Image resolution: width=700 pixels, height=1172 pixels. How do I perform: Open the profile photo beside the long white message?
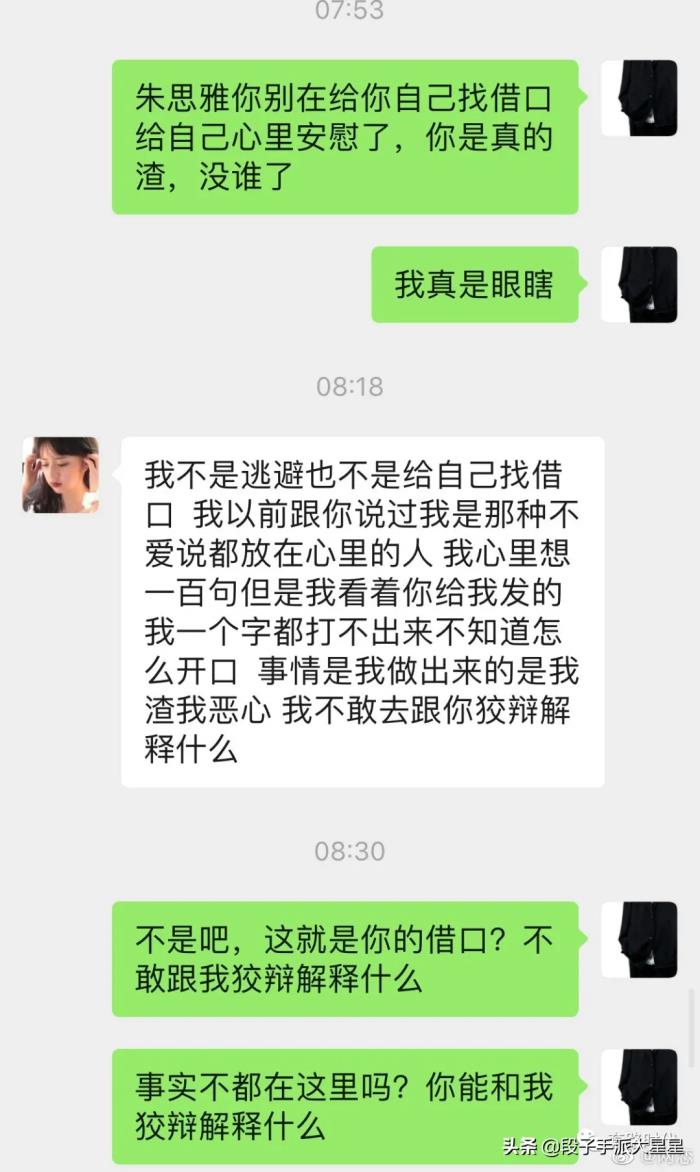[61, 475]
